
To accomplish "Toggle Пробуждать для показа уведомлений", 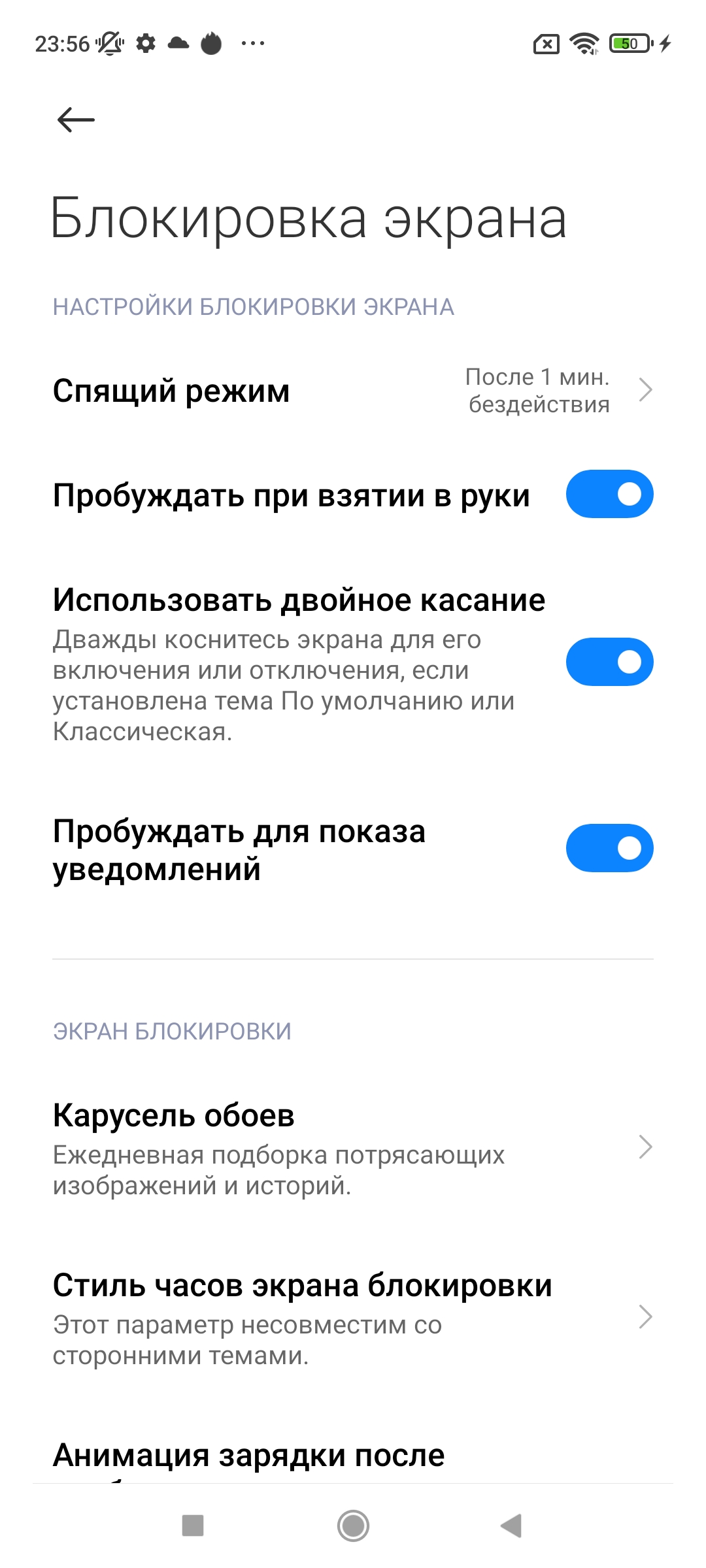I will (x=609, y=848).
